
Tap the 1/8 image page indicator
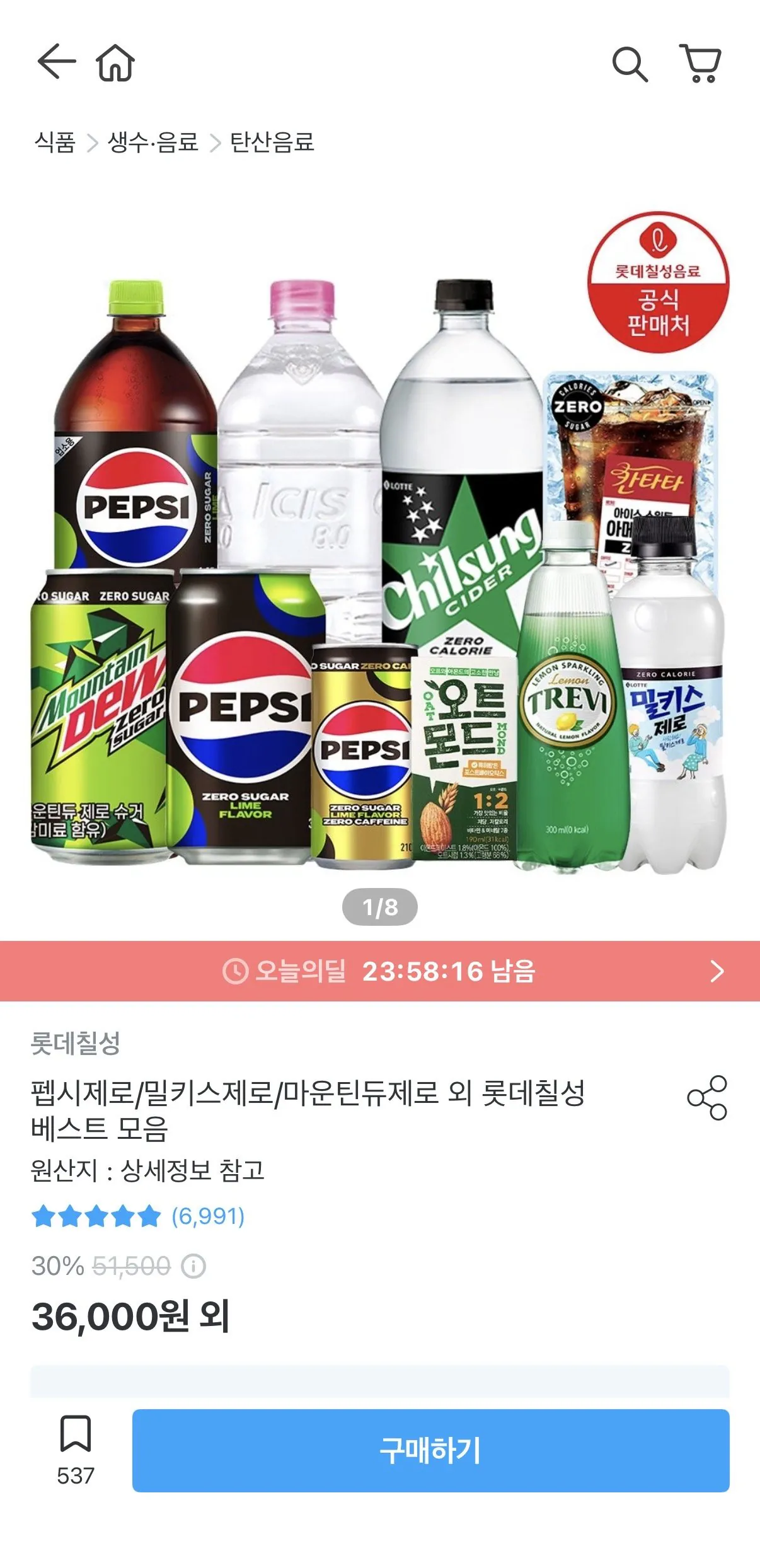click(380, 908)
